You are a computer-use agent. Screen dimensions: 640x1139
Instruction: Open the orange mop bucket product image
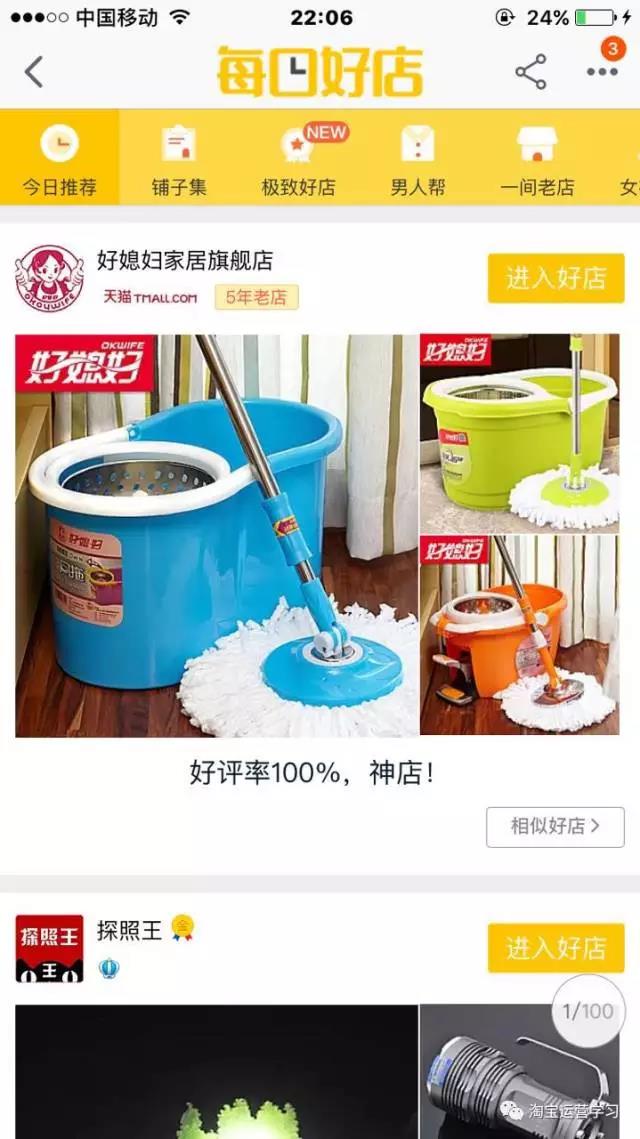[x=519, y=635]
